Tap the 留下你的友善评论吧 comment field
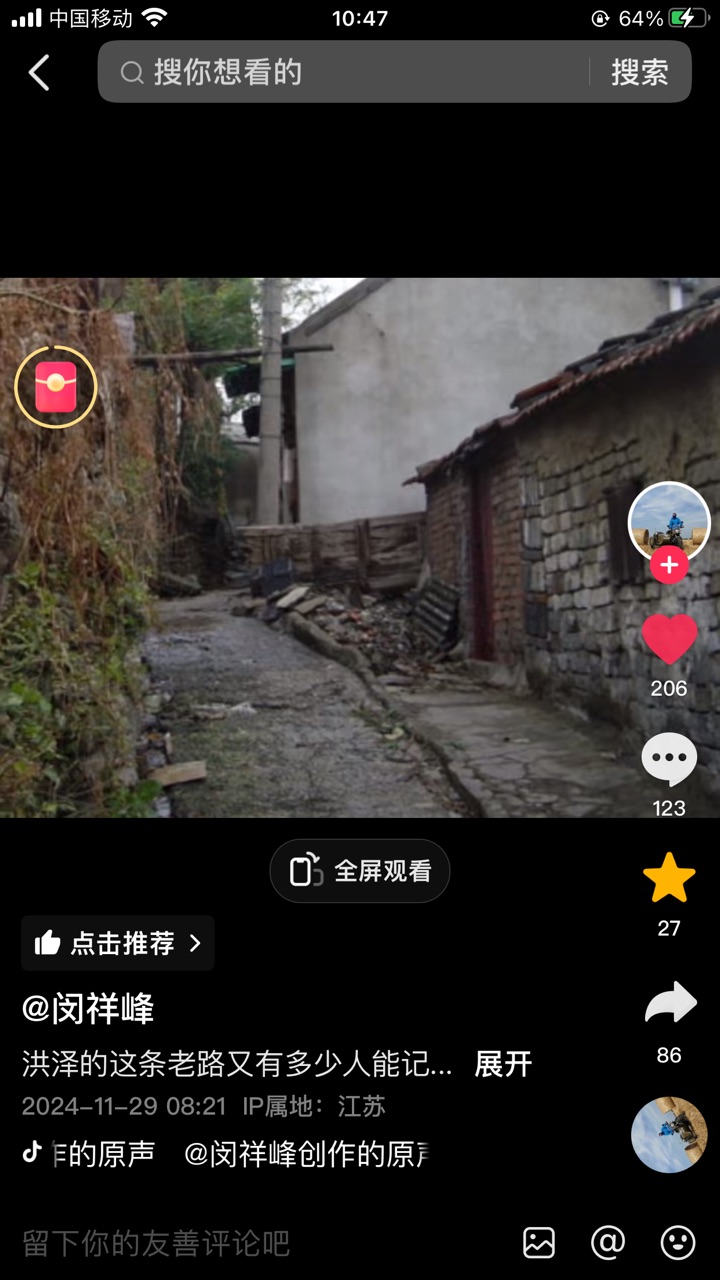720x1280 pixels. point(260,1243)
